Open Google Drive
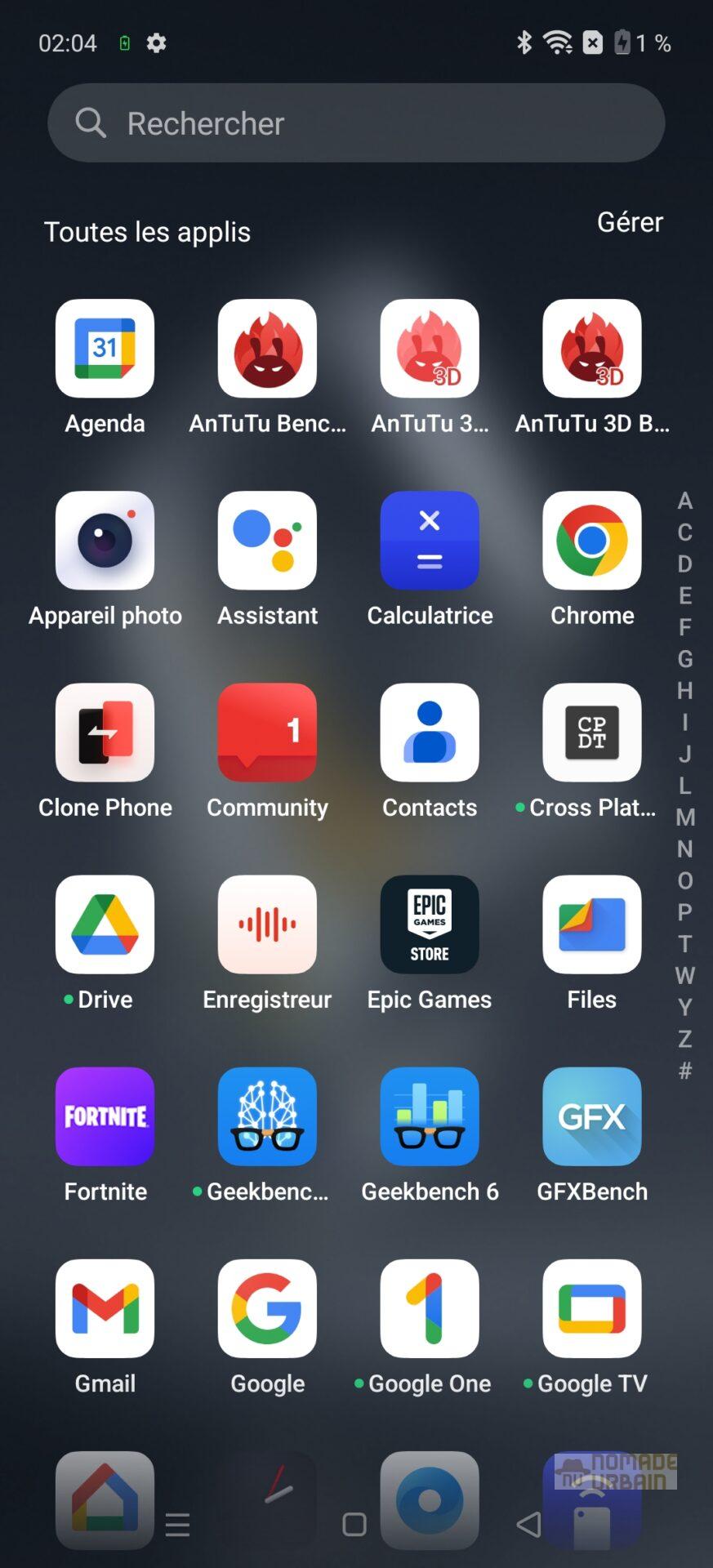Image resolution: width=713 pixels, height=1568 pixels. coord(105,924)
